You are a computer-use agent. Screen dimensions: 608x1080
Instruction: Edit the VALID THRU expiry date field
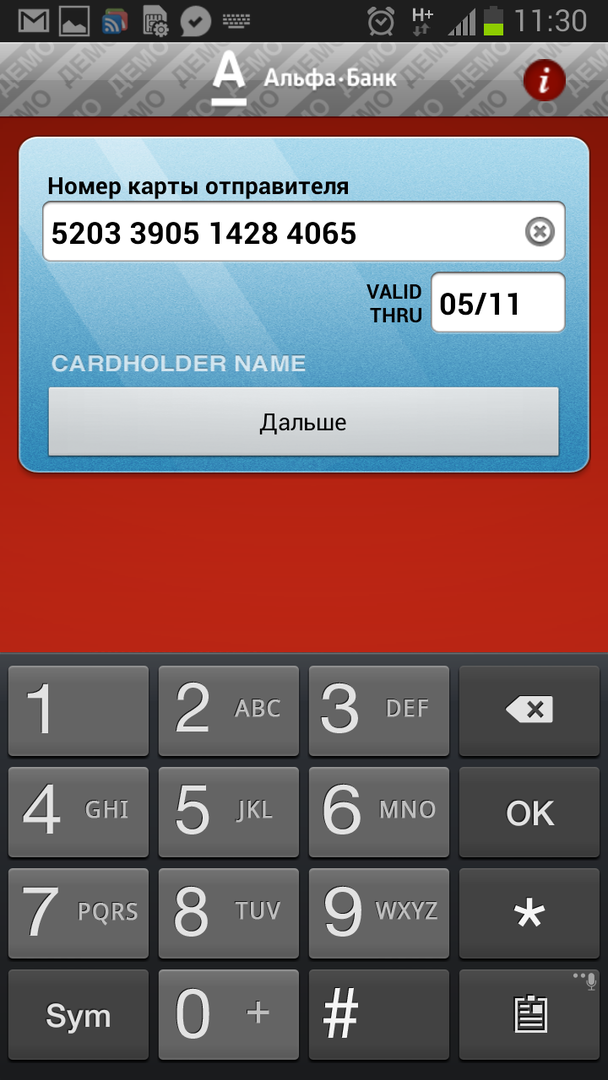click(x=497, y=303)
